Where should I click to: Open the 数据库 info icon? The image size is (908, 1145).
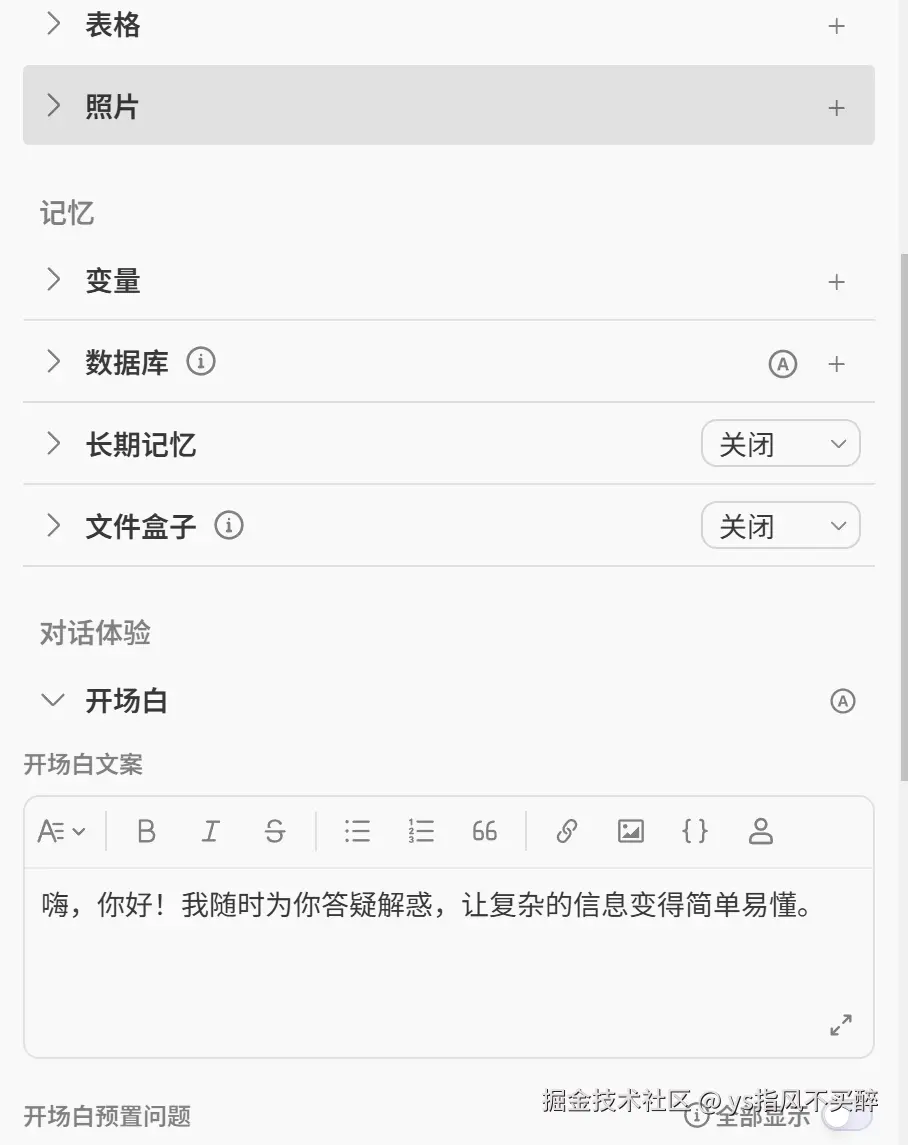click(x=201, y=361)
